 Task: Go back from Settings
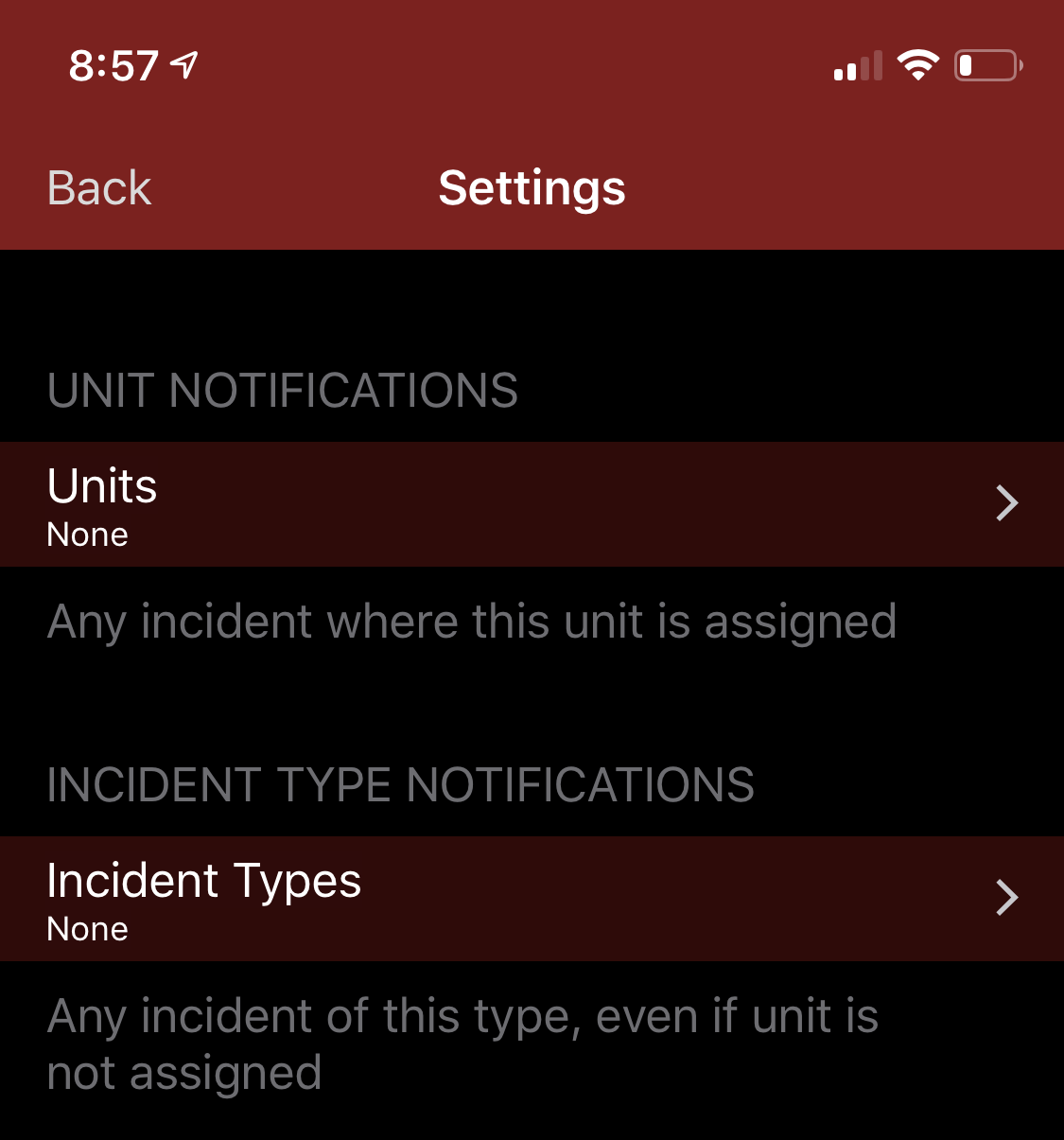[x=99, y=187]
